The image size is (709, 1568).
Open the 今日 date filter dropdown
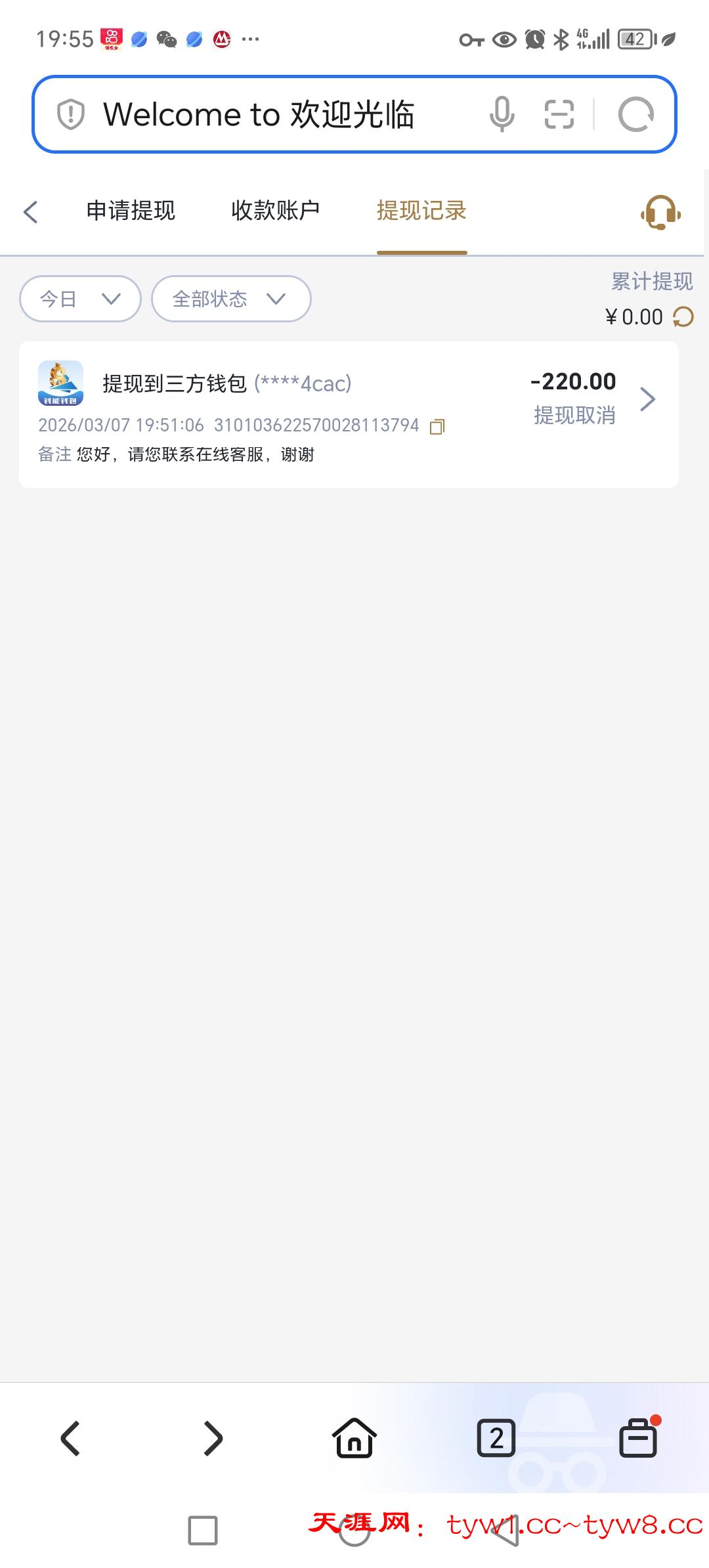coord(79,299)
